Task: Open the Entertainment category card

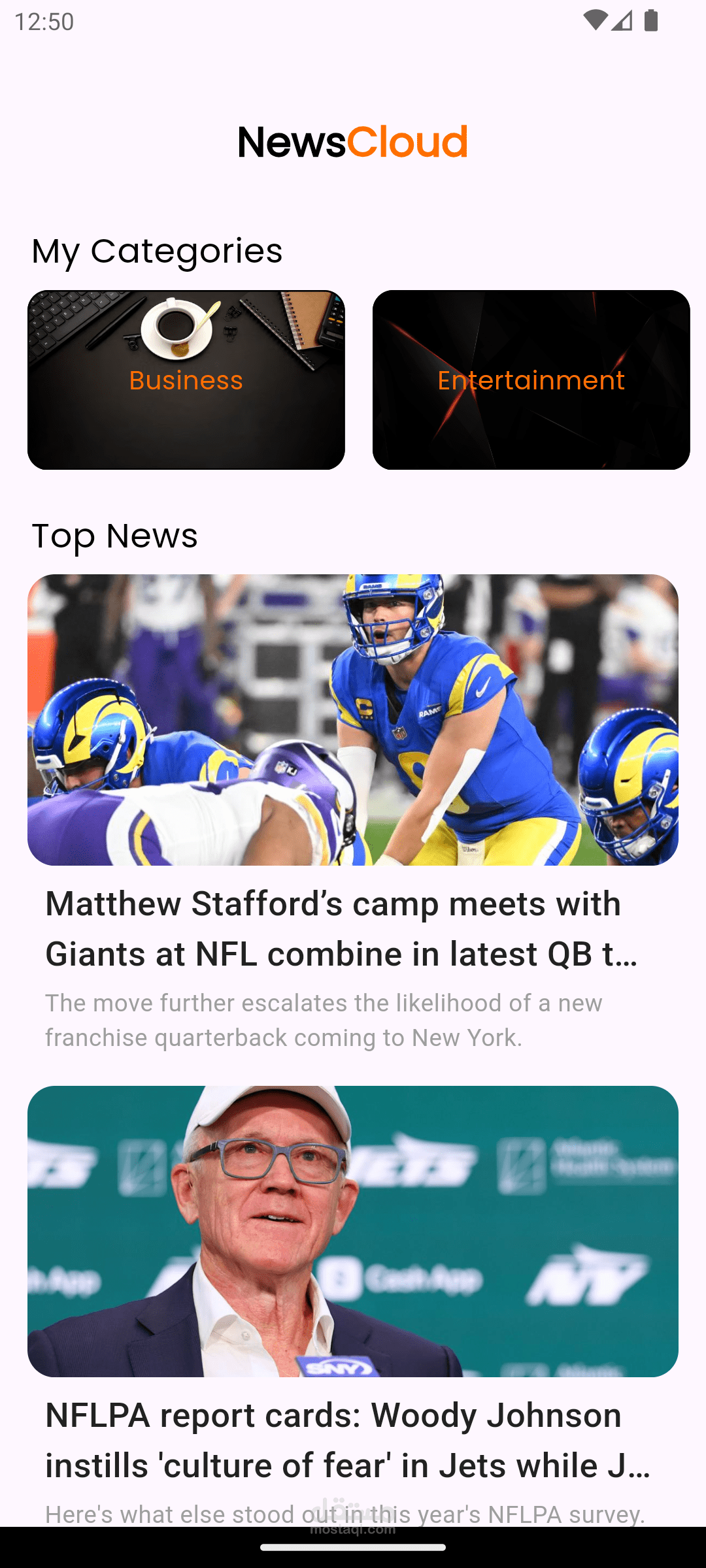Action: click(531, 380)
